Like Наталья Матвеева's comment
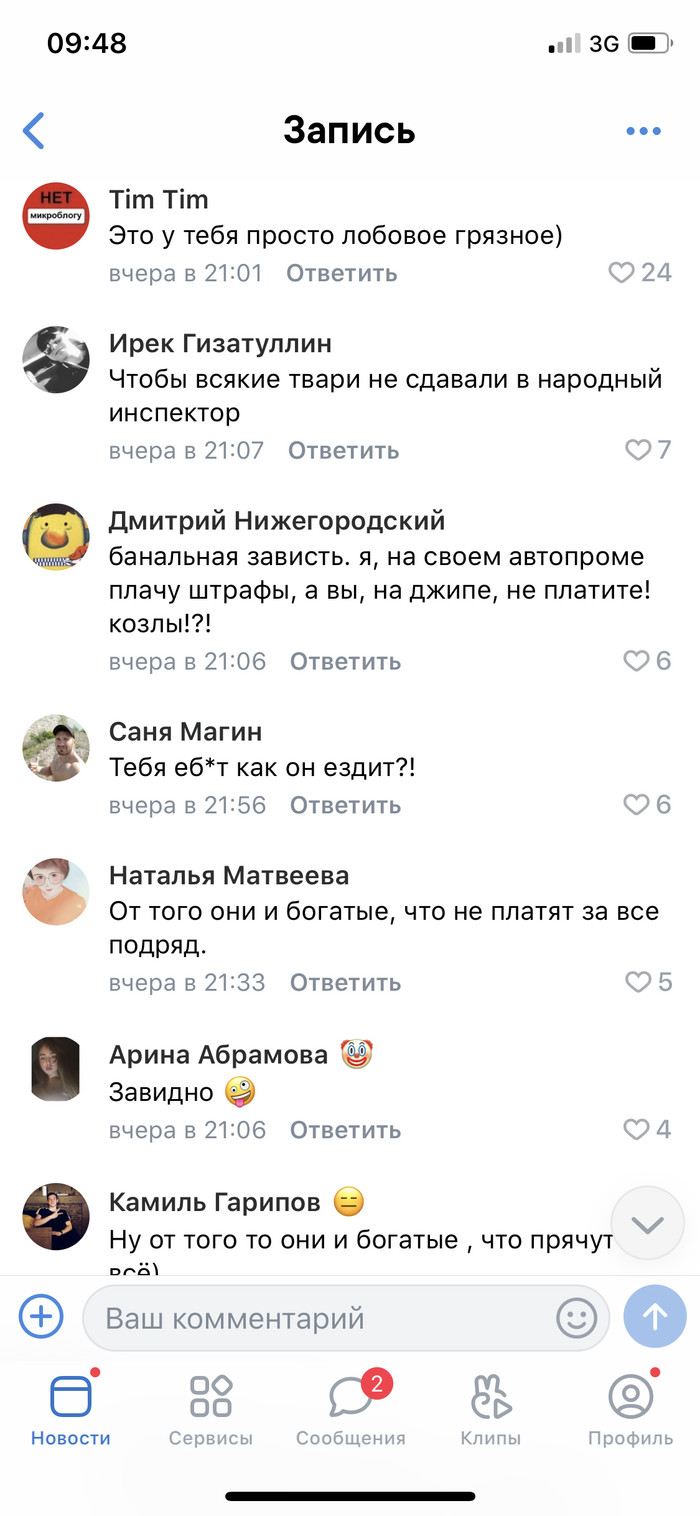This screenshot has height=1516, width=700. [x=638, y=982]
